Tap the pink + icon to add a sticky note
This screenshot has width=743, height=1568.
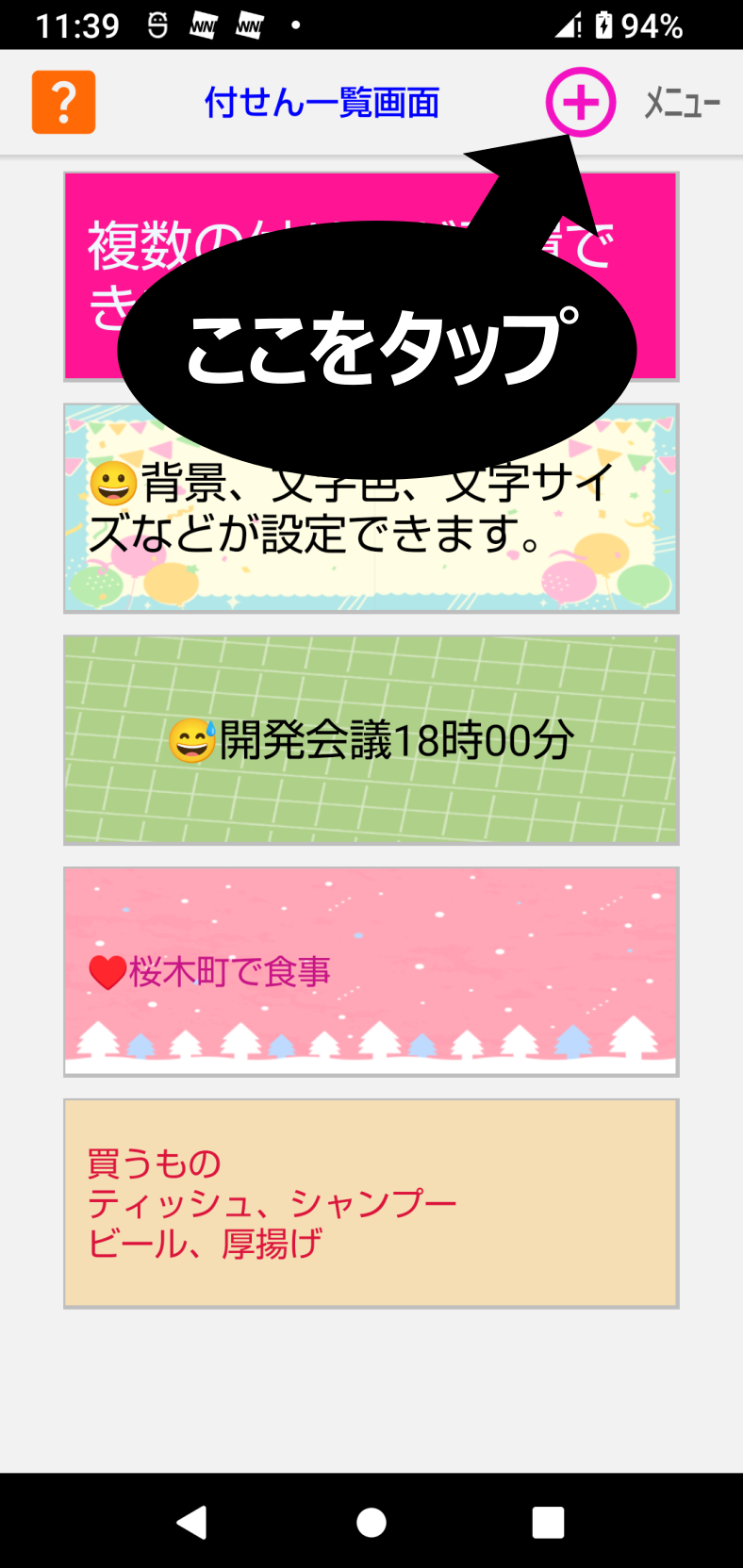pyautogui.click(x=581, y=103)
